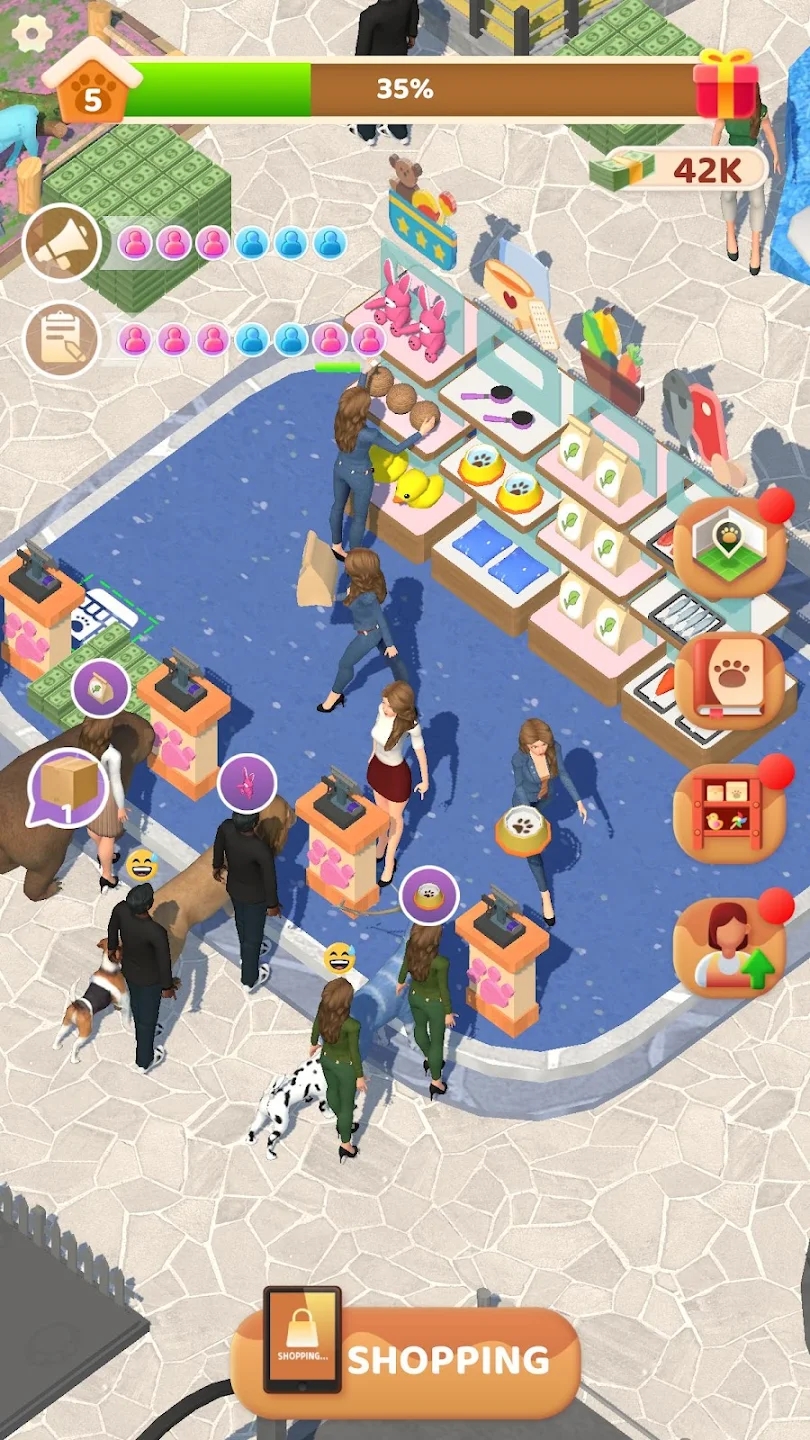
Task: Tap the Shopping button
Action: point(406,1360)
